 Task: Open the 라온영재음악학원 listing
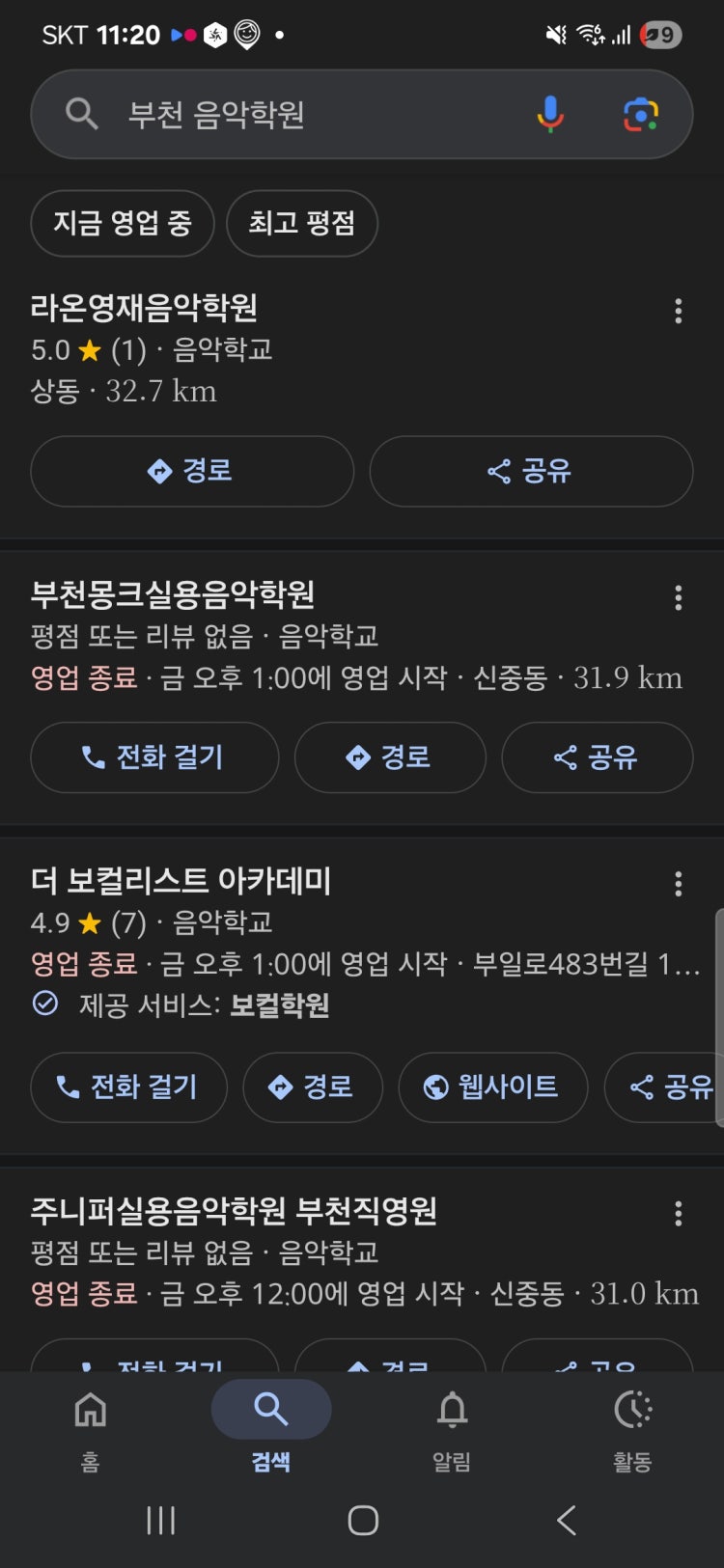coord(145,309)
